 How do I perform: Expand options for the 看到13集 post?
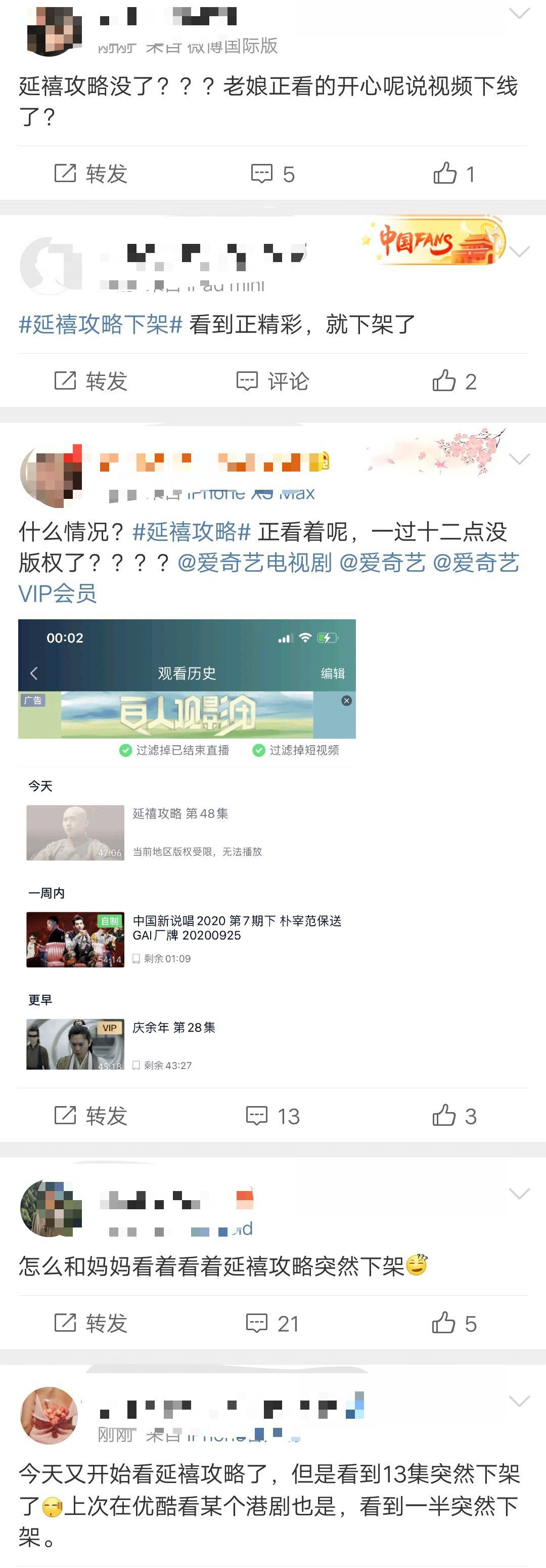(x=519, y=1401)
